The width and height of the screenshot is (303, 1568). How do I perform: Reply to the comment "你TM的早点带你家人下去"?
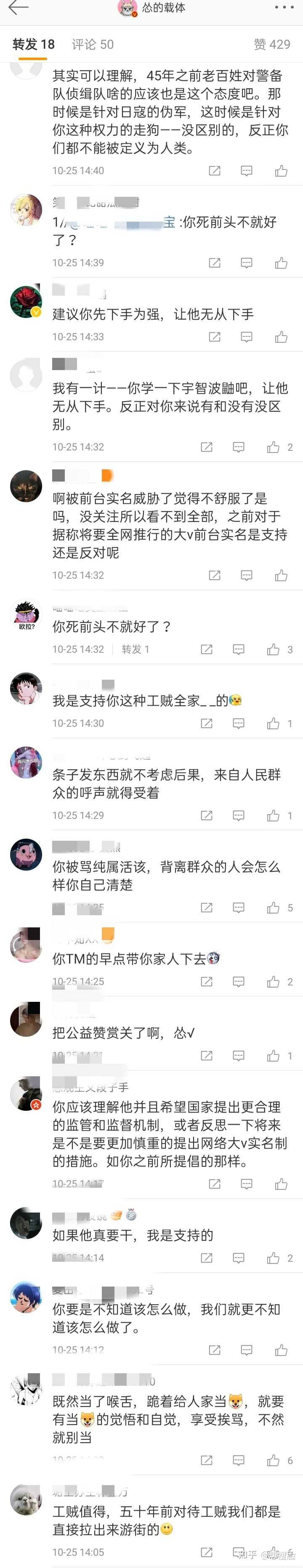pos(239,982)
